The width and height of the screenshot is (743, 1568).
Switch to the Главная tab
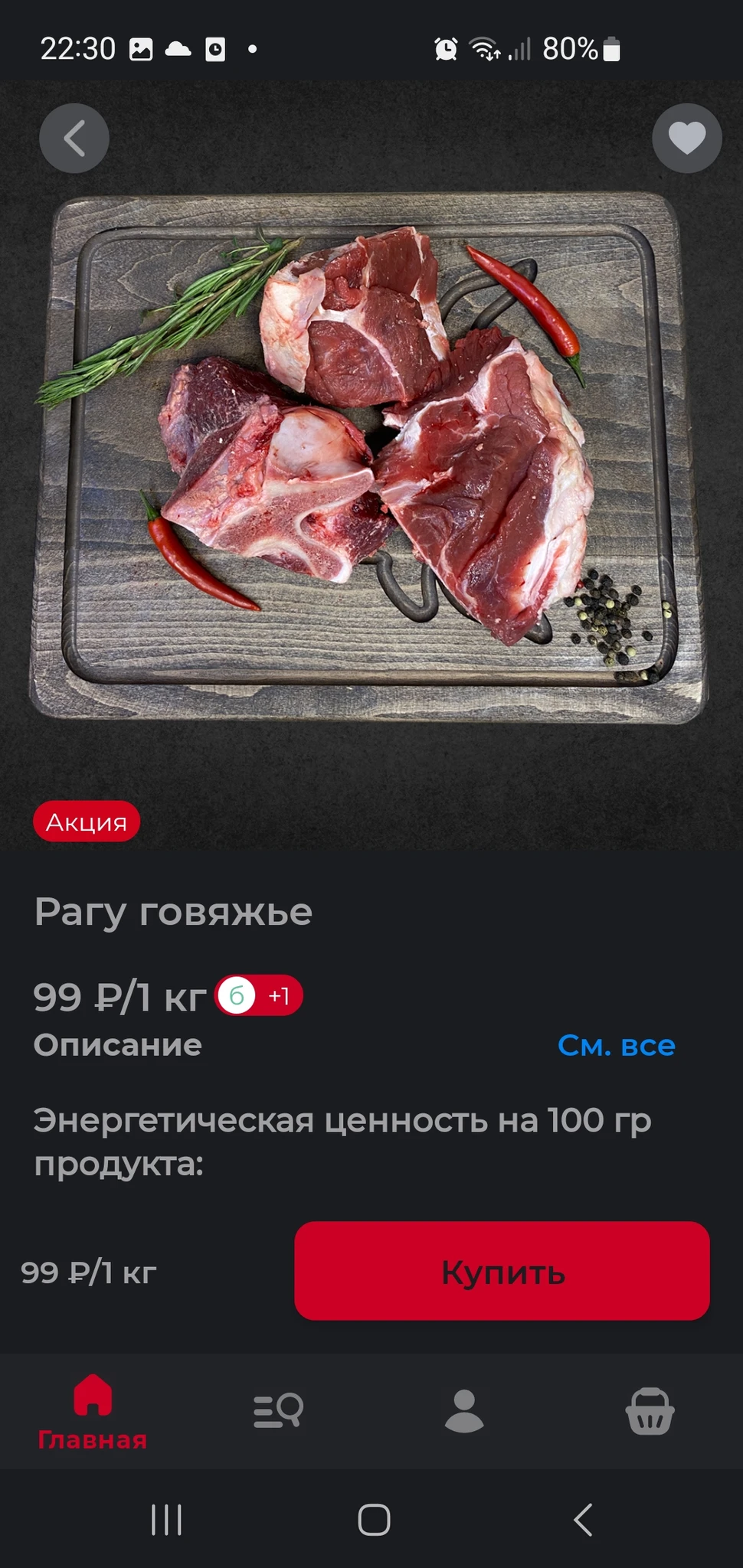point(93,1413)
